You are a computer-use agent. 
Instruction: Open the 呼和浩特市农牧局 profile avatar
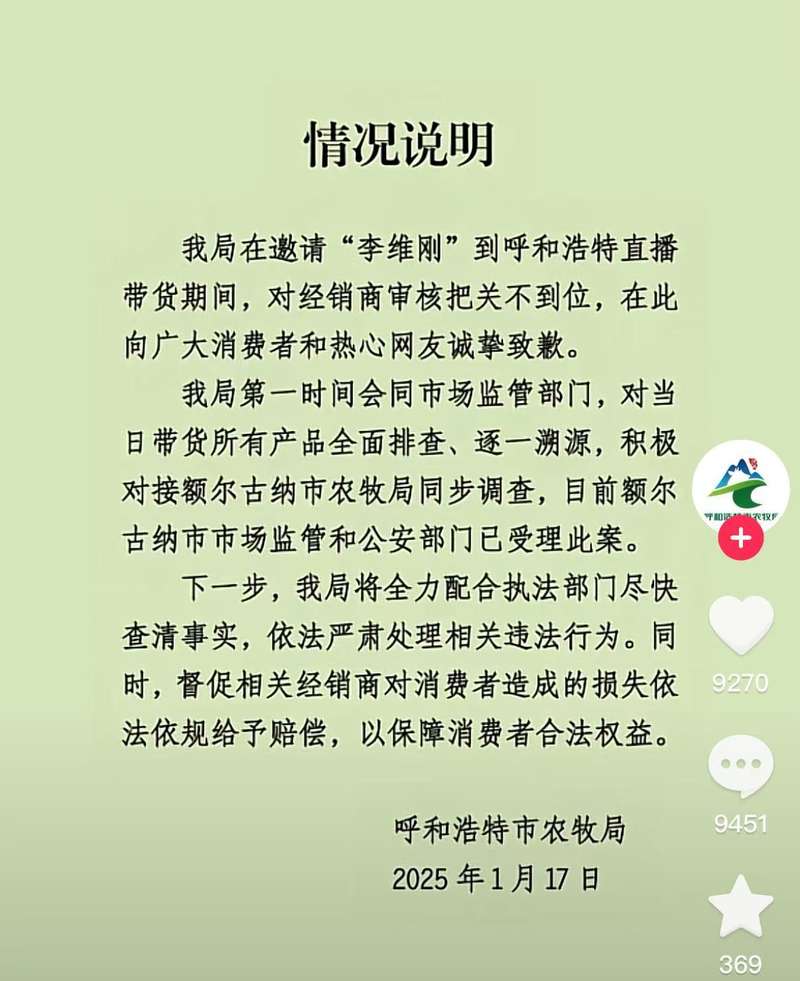click(741, 485)
